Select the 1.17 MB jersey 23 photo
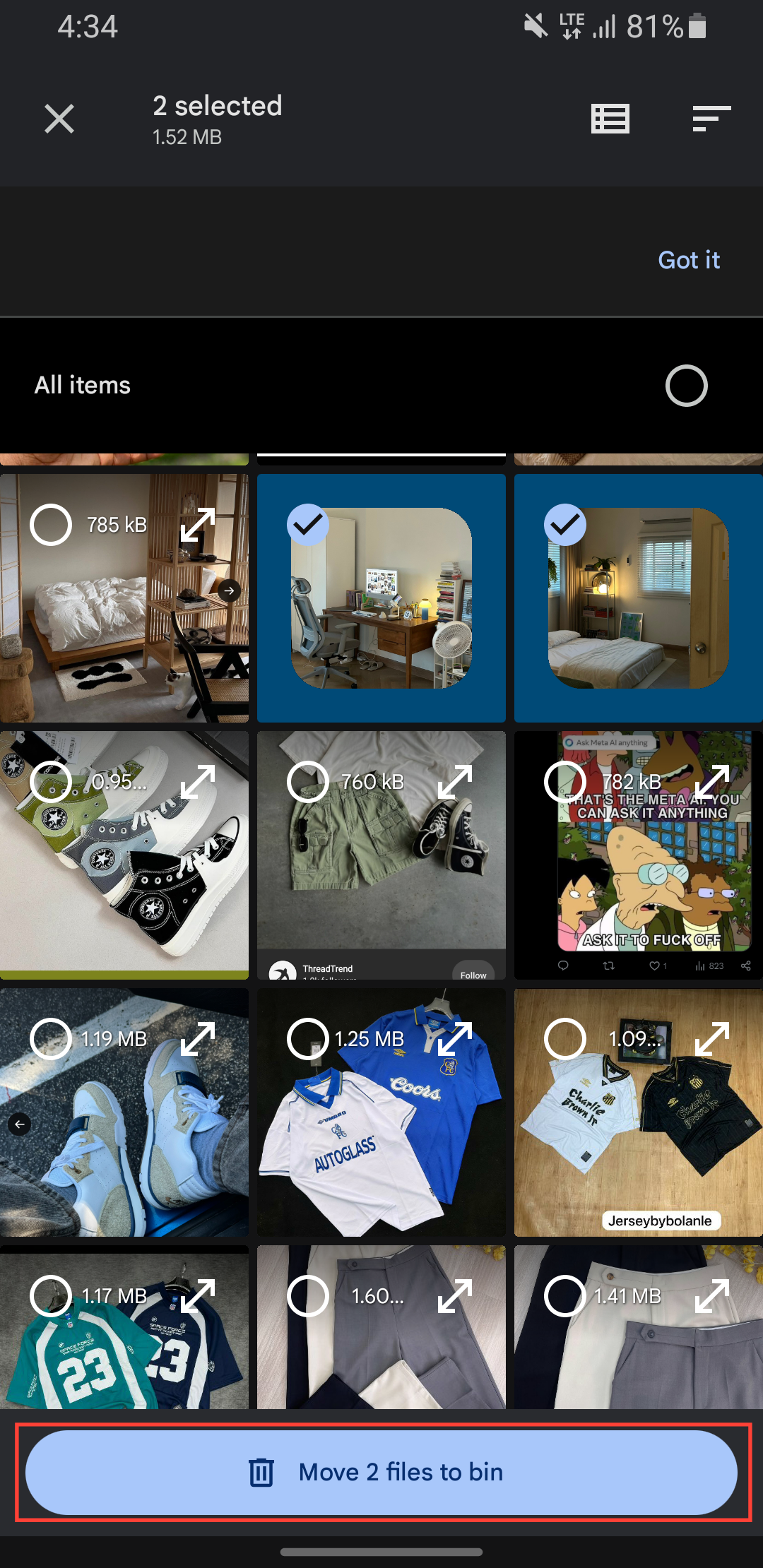 coord(51,1296)
